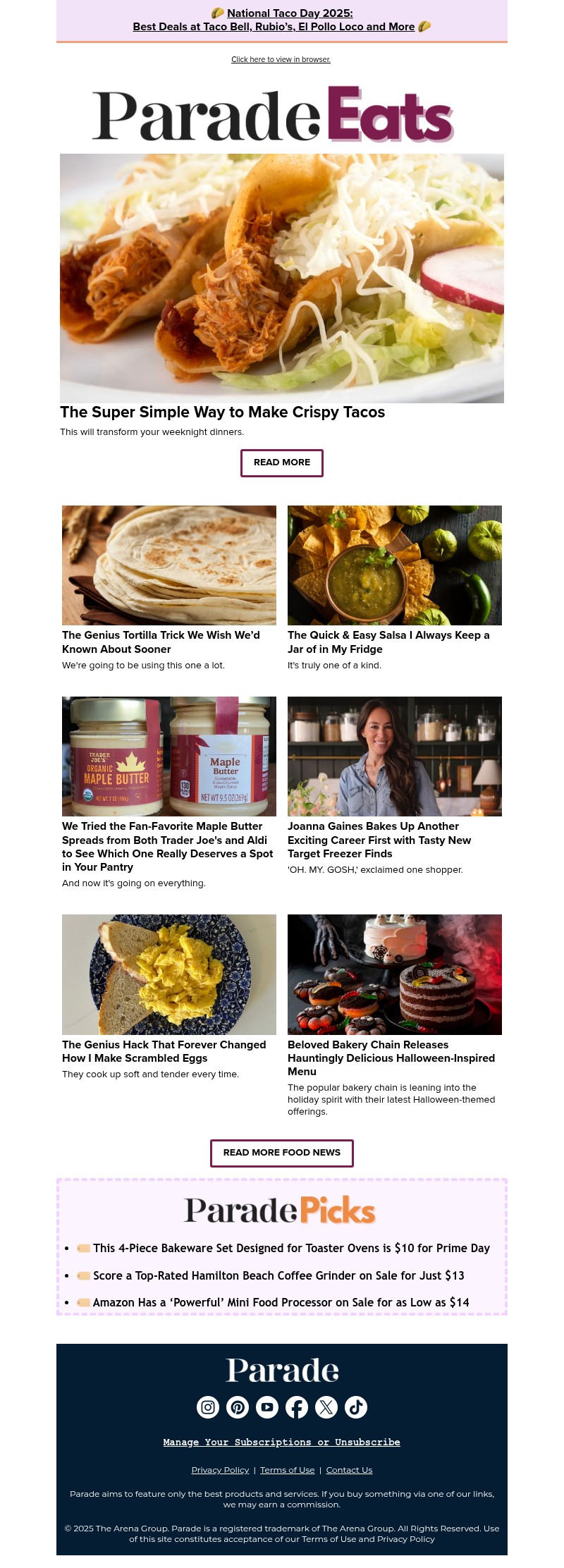Visit Parade's TikTok page

(356, 1407)
